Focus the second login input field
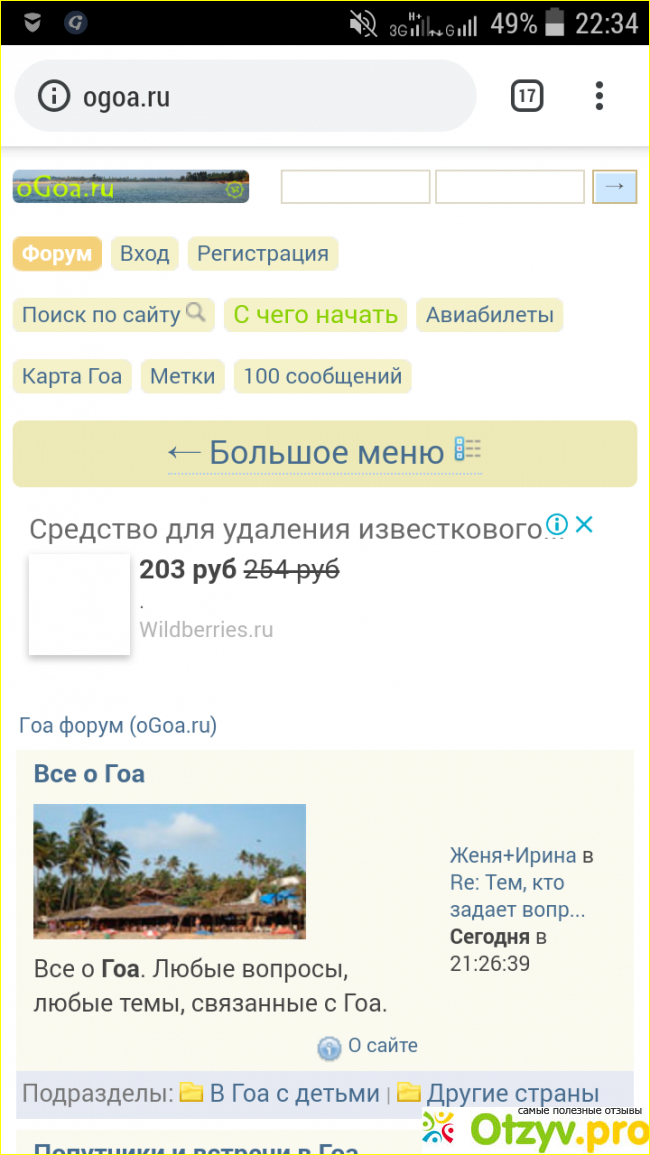The height and width of the screenshot is (1155, 650). point(510,187)
